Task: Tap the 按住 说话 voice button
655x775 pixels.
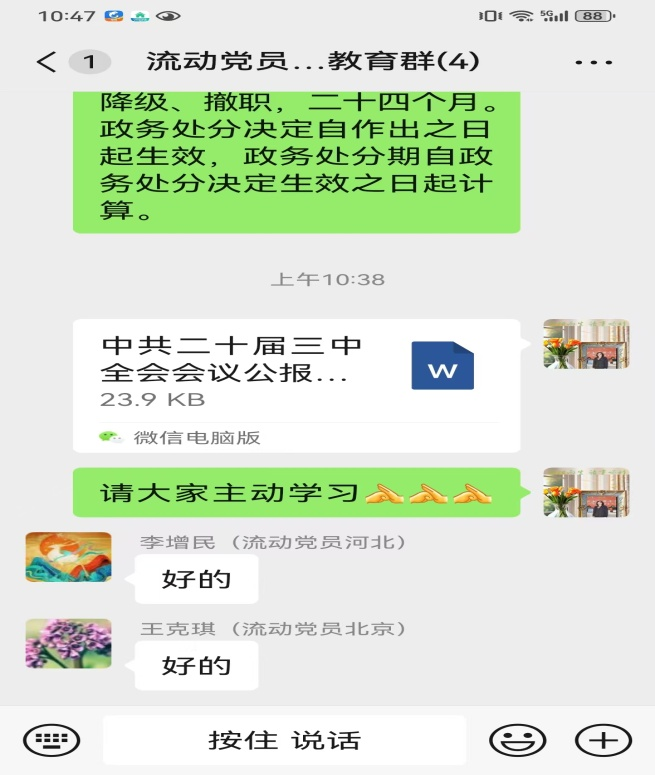Action: pyautogui.click(x=284, y=740)
